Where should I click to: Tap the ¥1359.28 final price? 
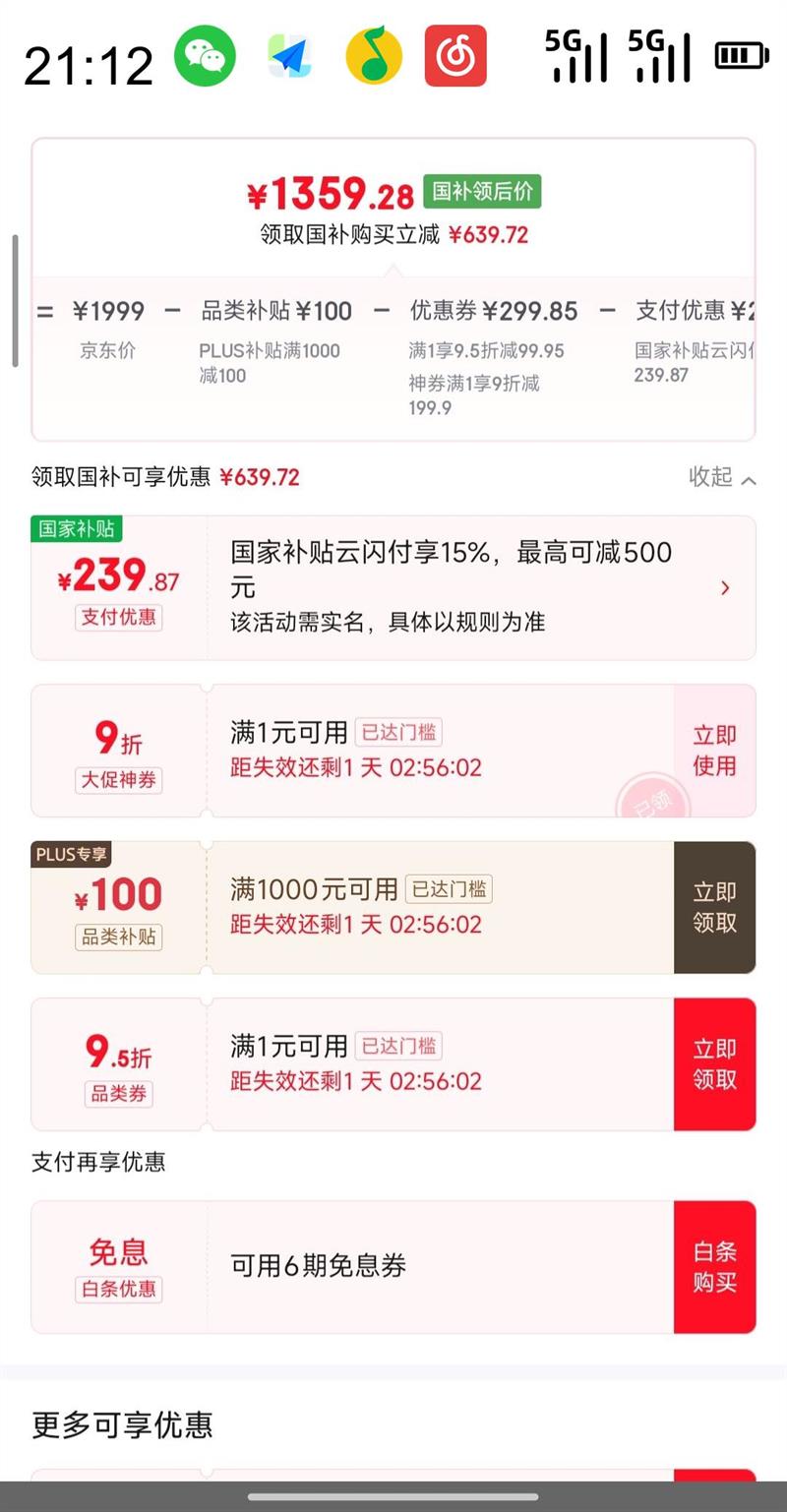click(332, 192)
